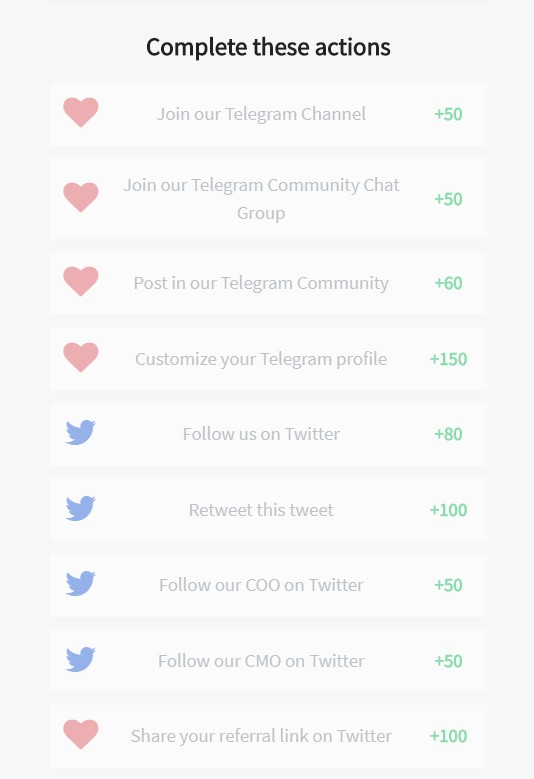Tap Post in our Telegram Community
Viewport: 534px width, 779px height.
pos(268,283)
